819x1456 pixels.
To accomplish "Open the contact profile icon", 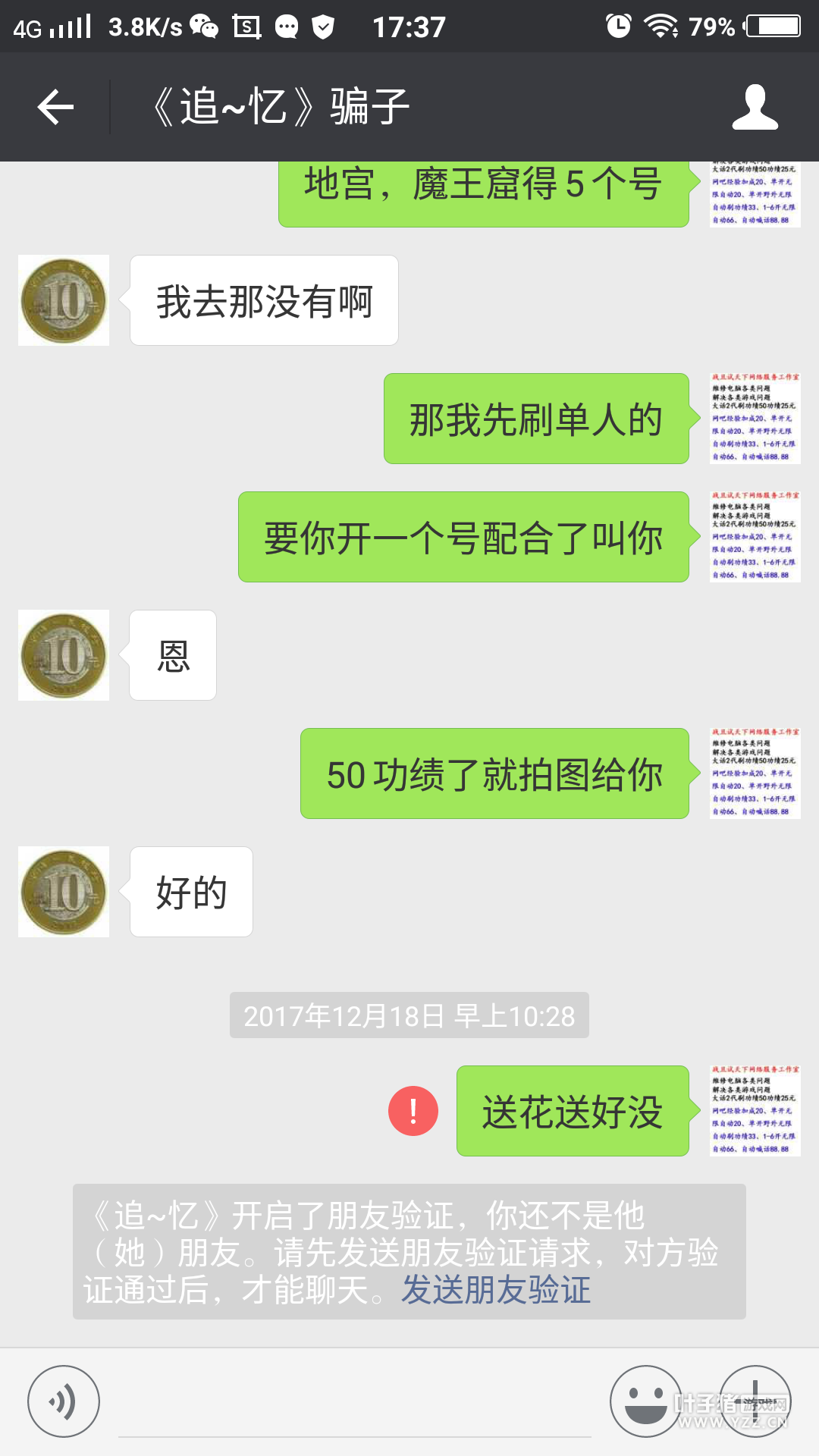I will [x=755, y=107].
